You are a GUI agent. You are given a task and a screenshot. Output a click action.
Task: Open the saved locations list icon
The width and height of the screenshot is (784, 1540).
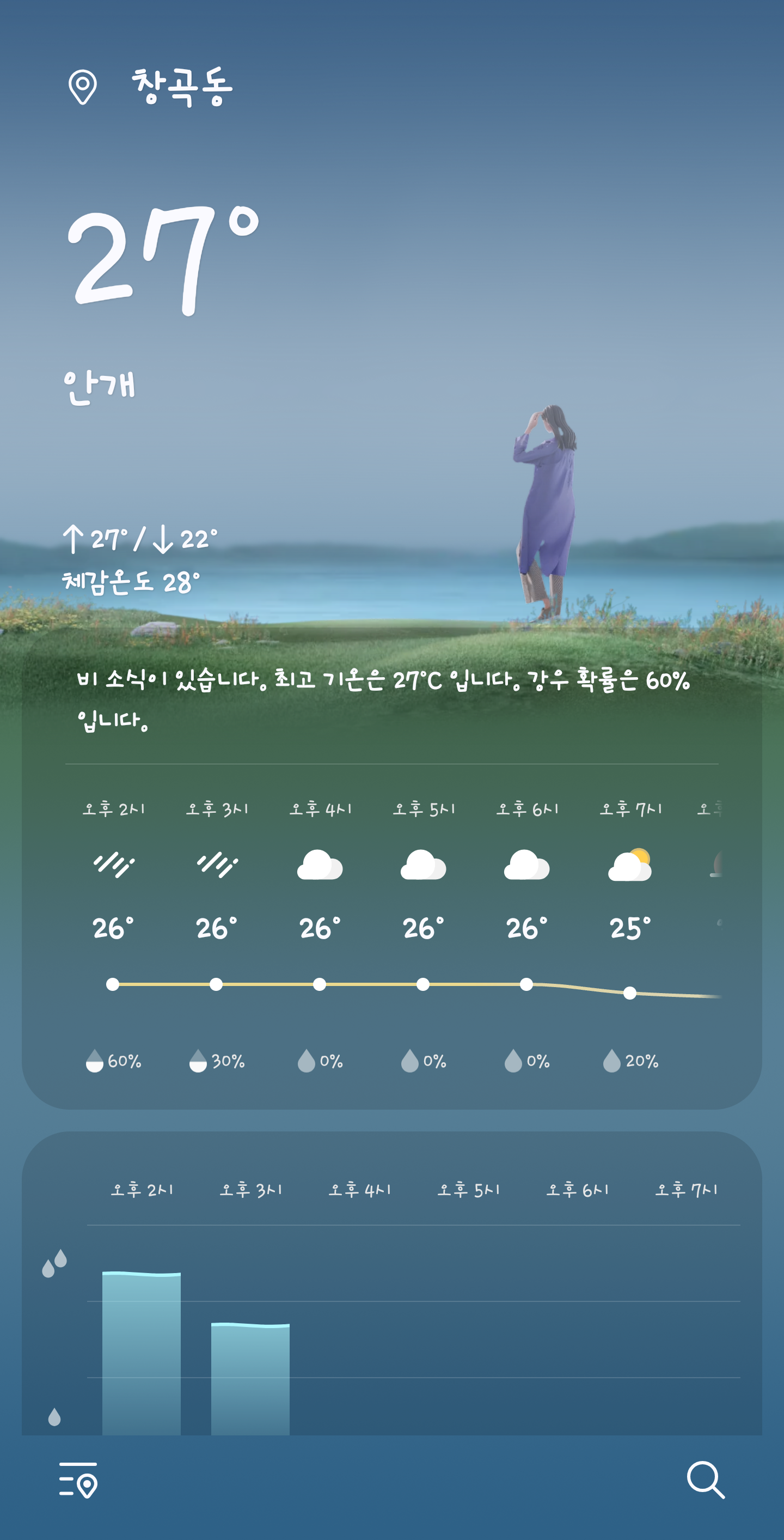[78, 1480]
